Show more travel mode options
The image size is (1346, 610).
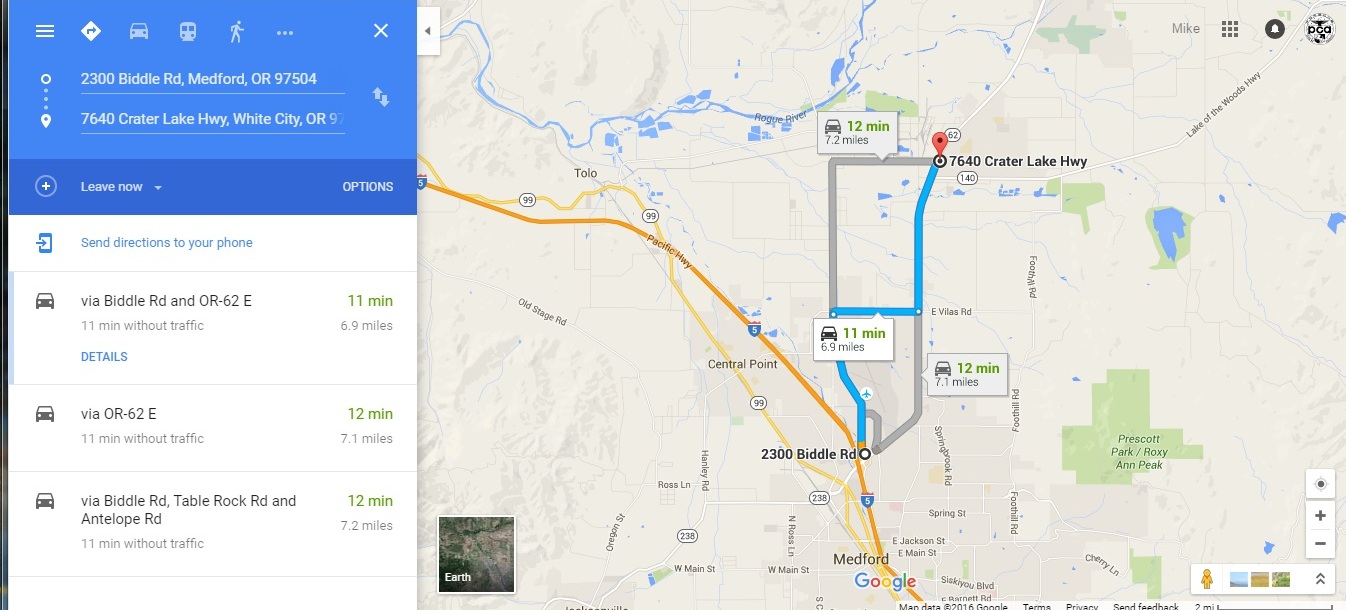click(285, 32)
